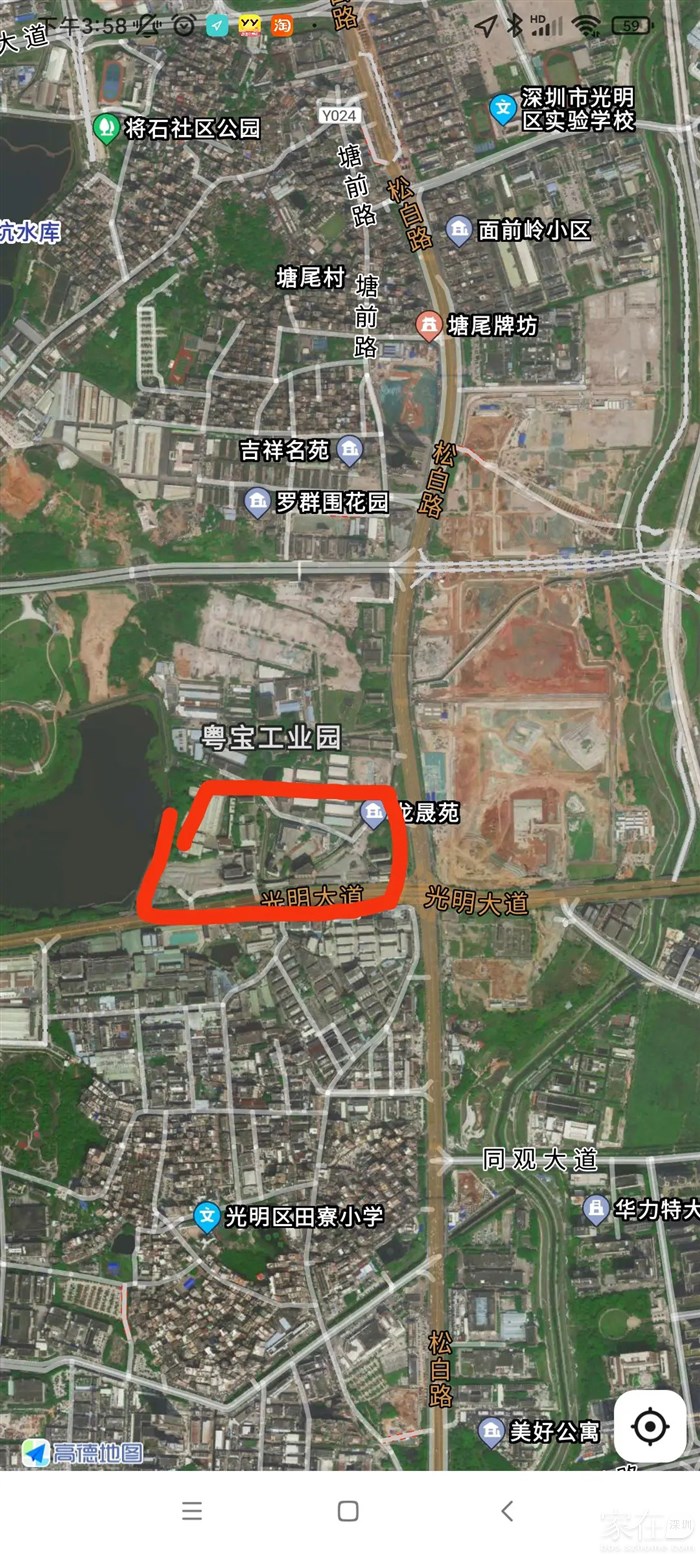Tap the 美好公寓 apartment marker

click(492, 1431)
